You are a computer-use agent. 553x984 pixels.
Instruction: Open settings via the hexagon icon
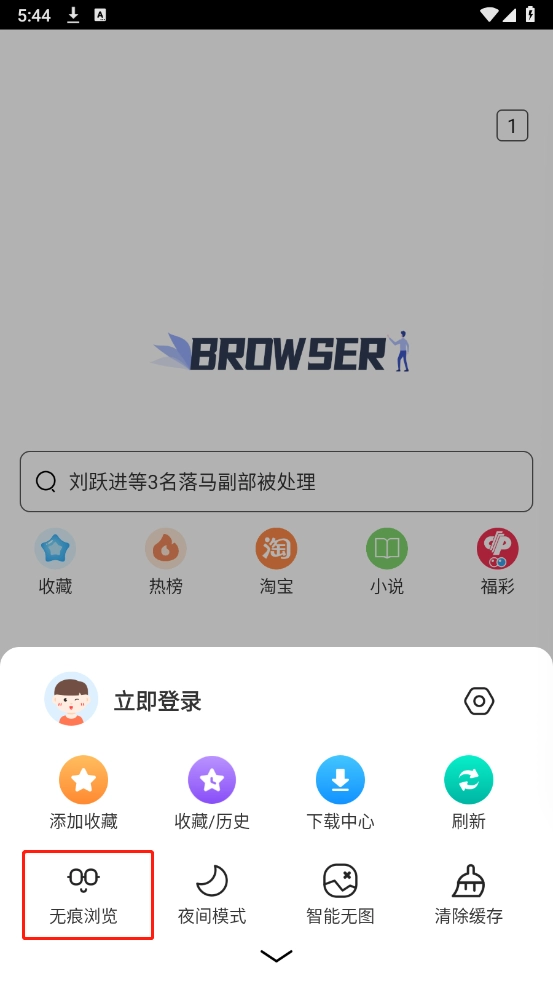pyautogui.click(x=479, y=701)
